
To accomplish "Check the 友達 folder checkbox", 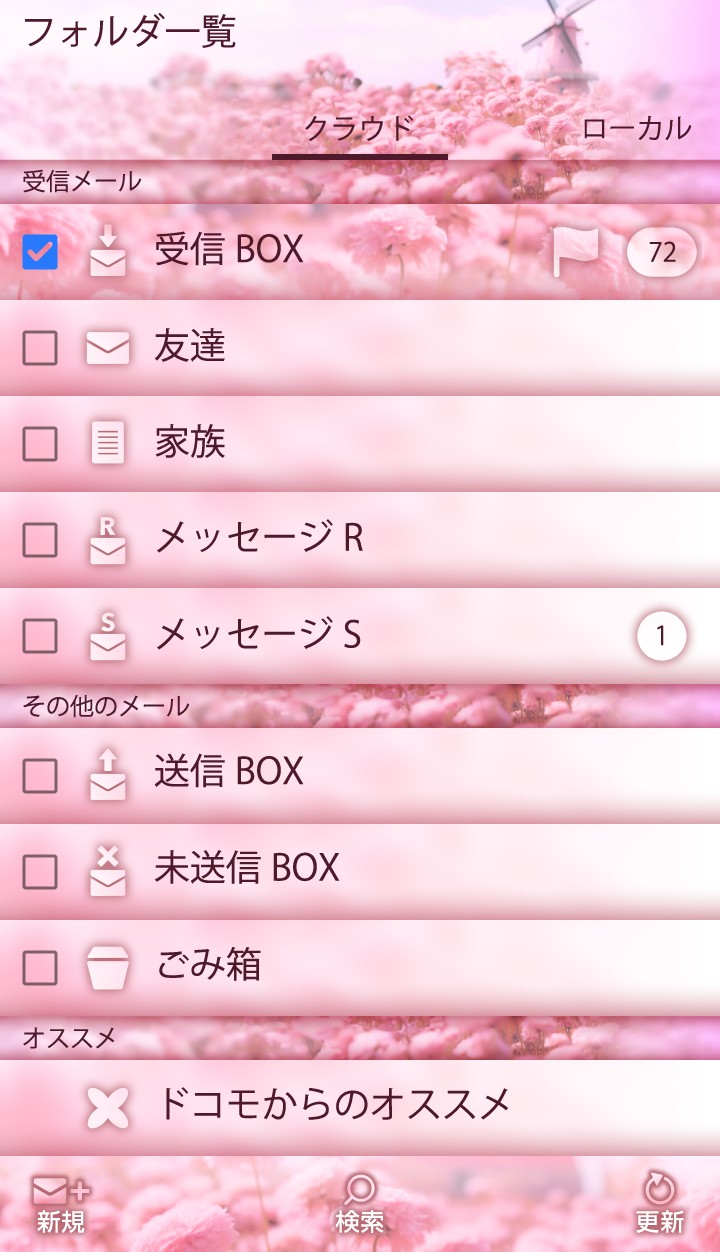I will pos(40,348).
